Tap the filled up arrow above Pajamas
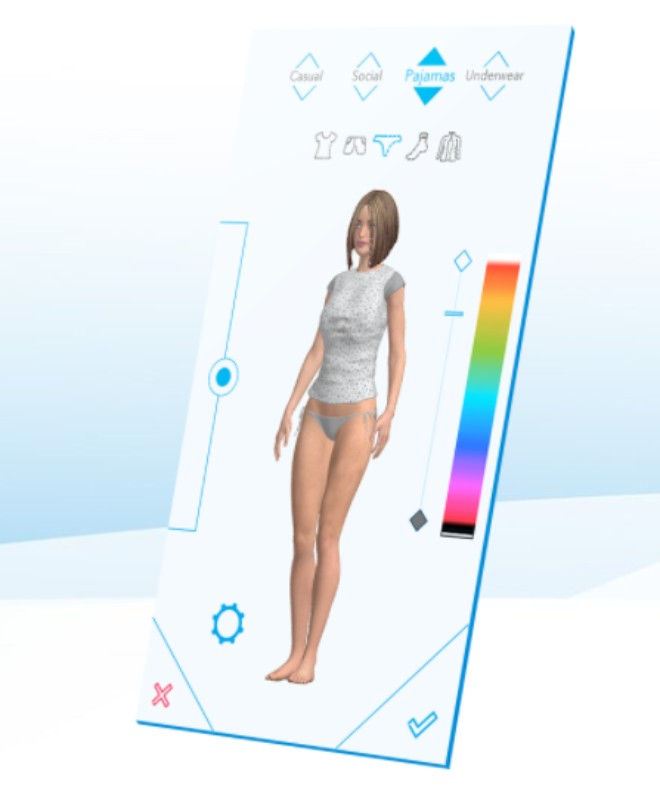 pyautogui.click(x=430, y=56)
